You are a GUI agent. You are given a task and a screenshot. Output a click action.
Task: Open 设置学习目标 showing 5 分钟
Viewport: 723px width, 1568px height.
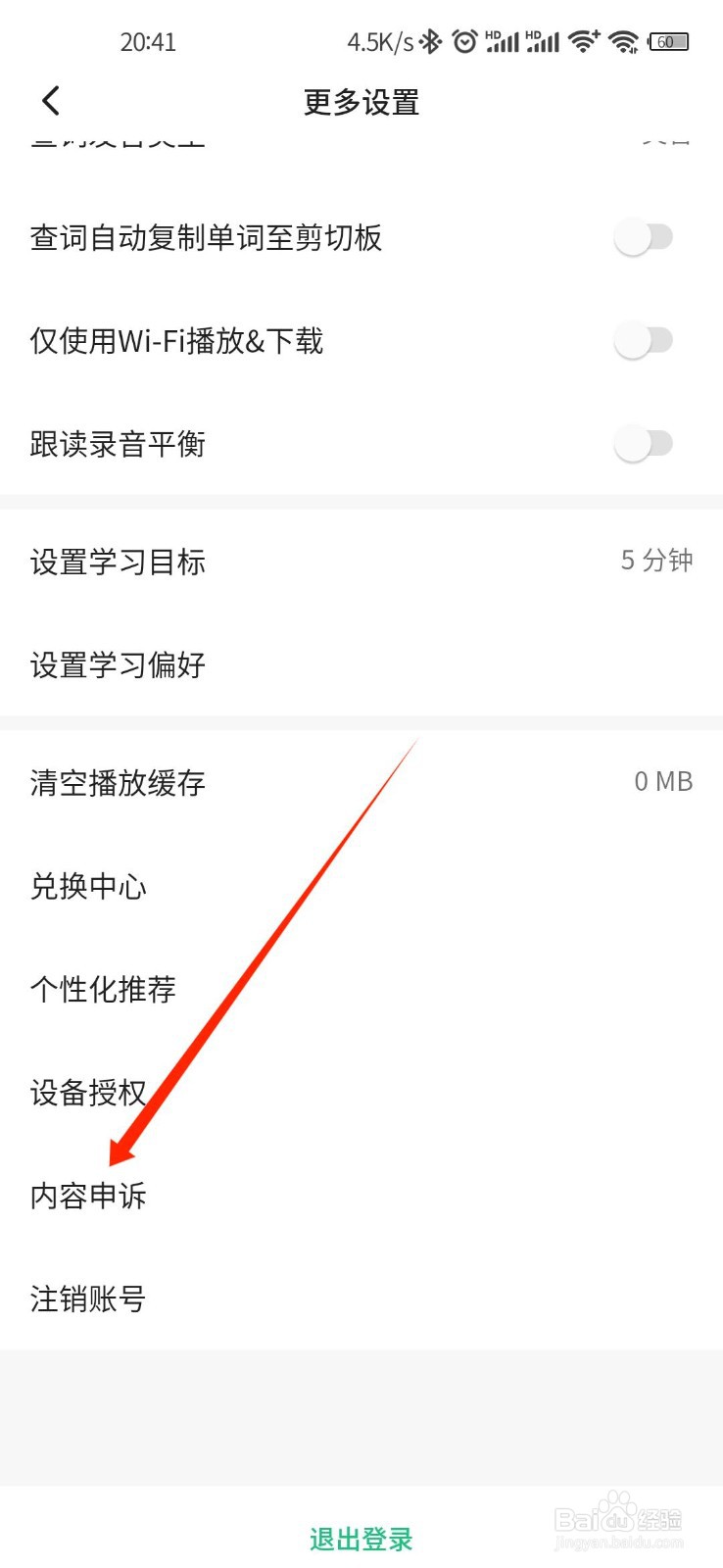point(361,563)
